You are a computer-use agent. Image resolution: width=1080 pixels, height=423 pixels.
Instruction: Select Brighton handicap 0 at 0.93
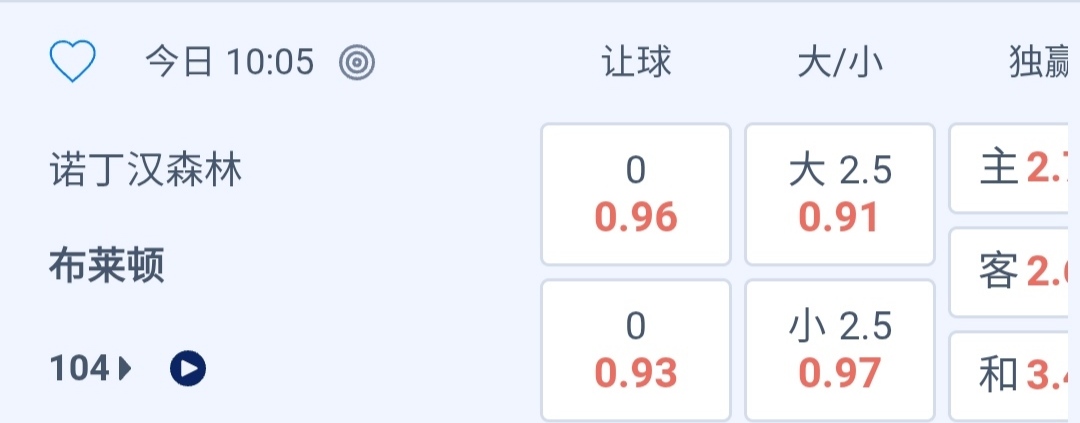click(x=636, y=350)
